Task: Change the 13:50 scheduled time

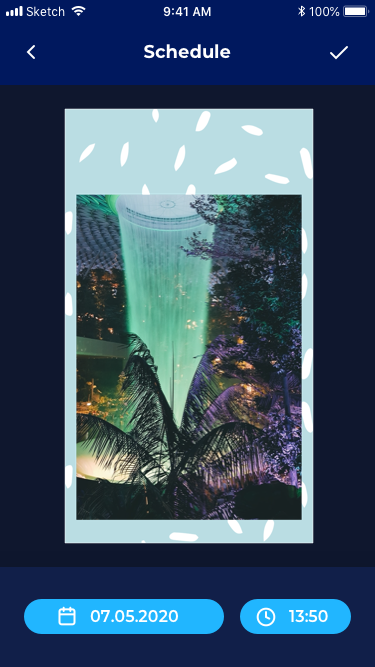Action: click(295, 616)
